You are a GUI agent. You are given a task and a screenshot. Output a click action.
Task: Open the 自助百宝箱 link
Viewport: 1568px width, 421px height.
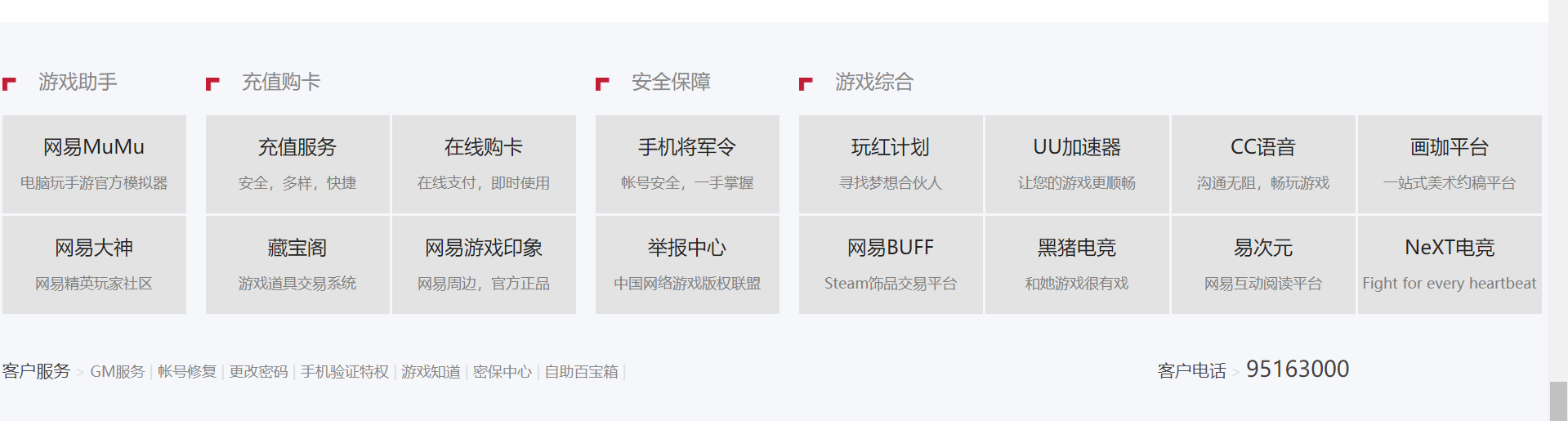(581, 372)
